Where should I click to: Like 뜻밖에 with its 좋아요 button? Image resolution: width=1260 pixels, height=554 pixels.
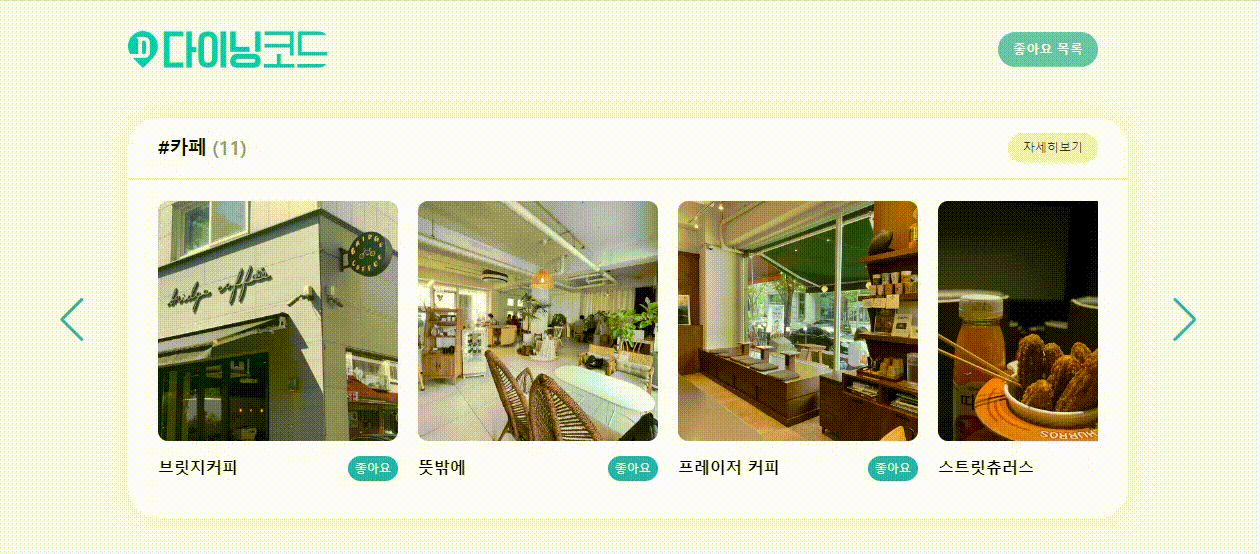[632, 468]
